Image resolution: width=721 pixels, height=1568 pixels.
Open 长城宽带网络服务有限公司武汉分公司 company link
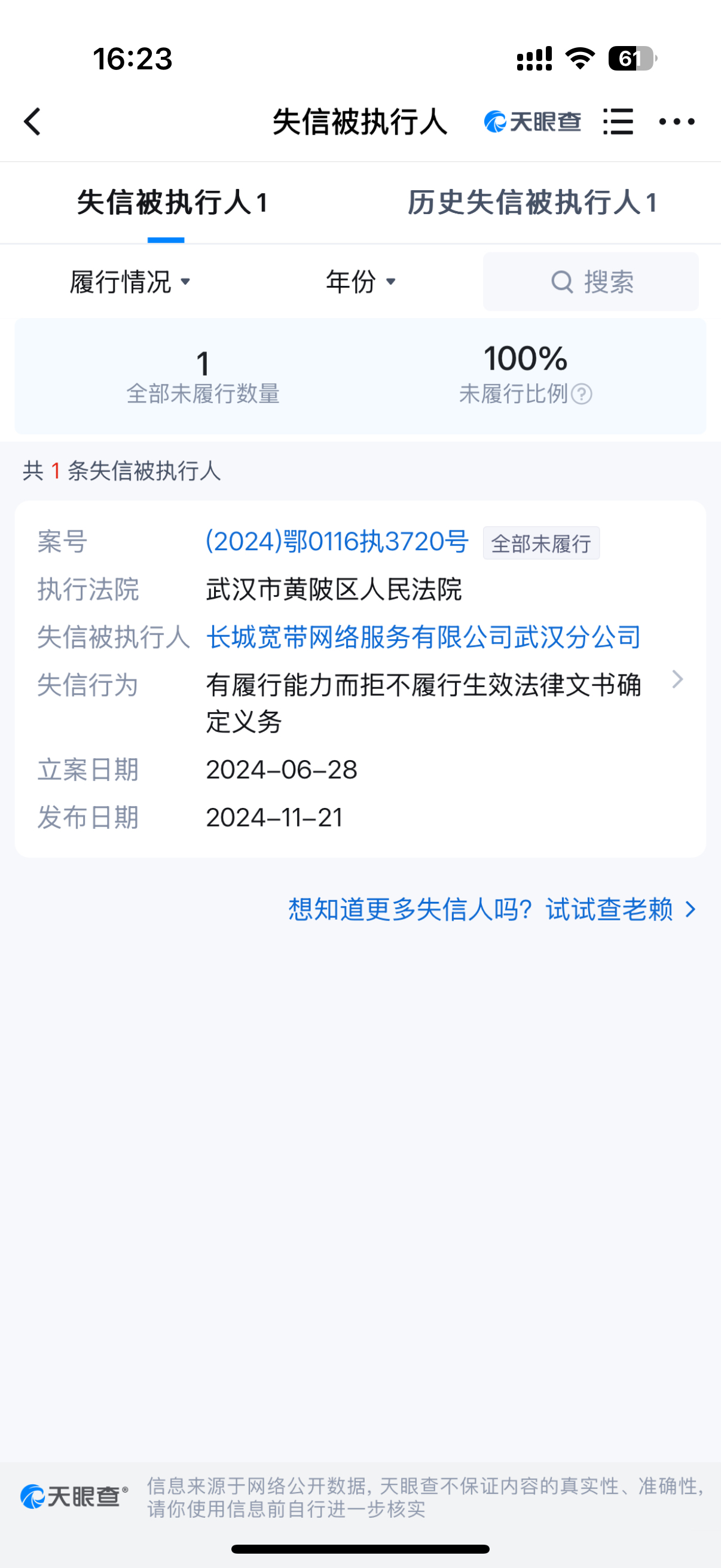423,637
